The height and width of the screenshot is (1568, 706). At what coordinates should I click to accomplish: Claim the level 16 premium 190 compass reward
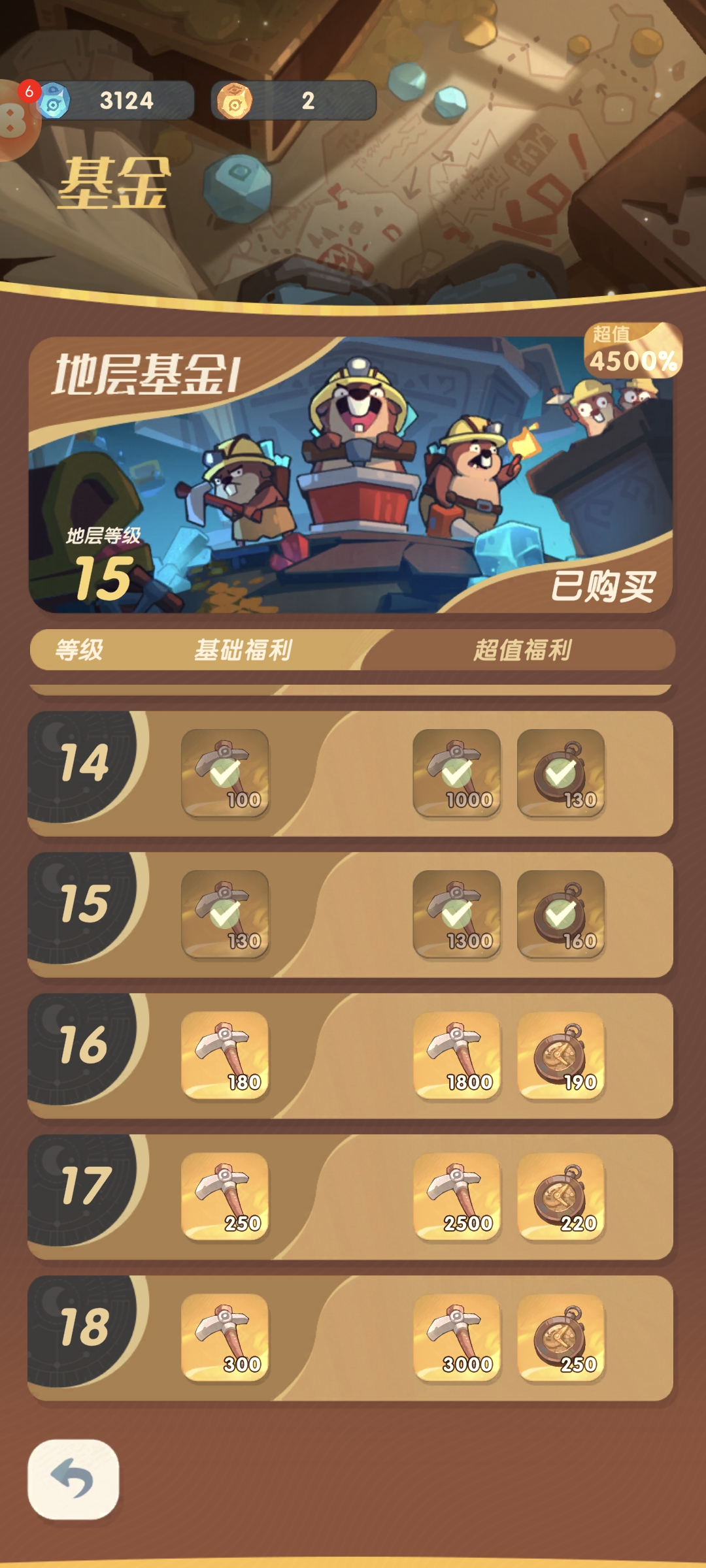(561, 1055)
